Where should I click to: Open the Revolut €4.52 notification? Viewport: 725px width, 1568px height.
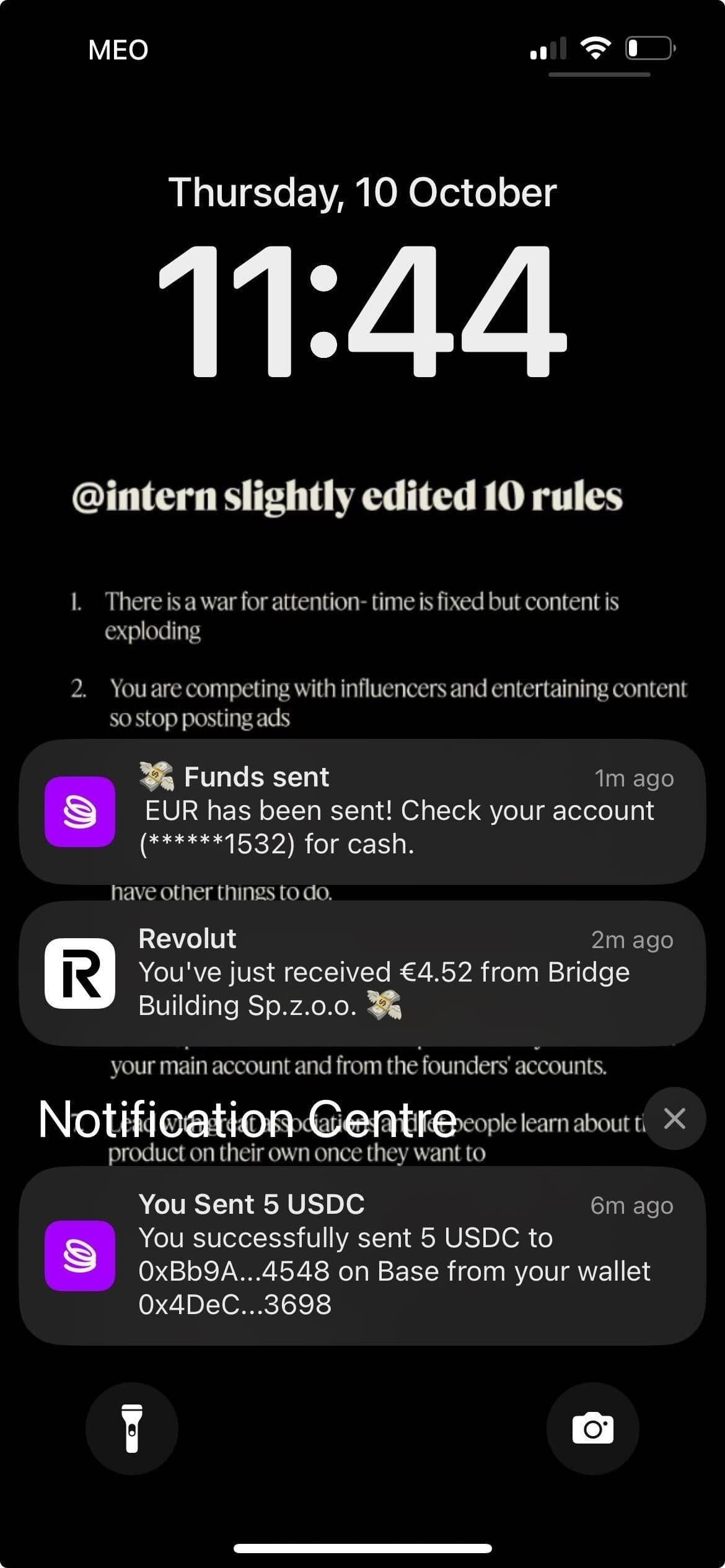coord(362,978)
